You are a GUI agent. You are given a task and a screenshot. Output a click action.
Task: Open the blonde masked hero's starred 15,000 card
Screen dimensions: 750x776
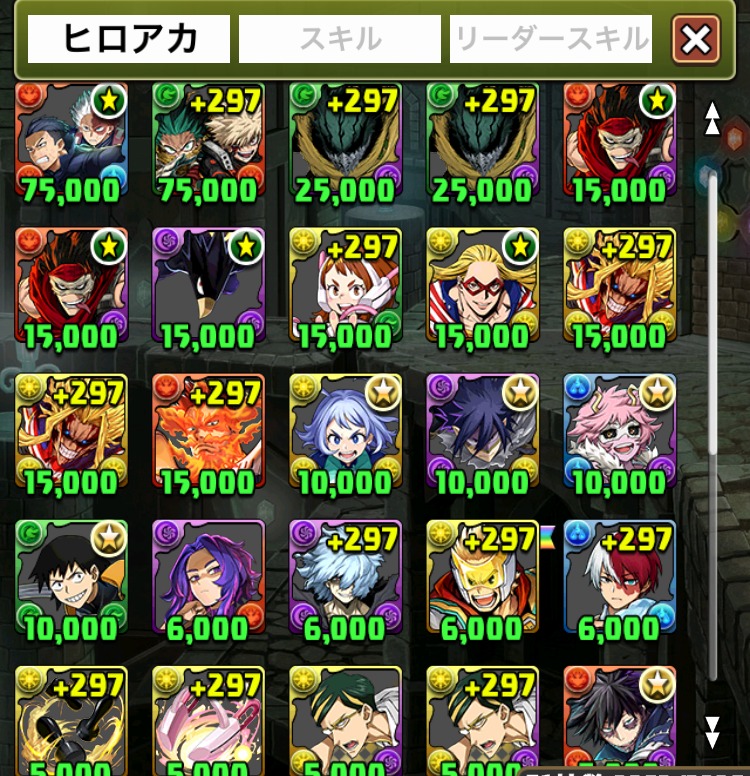(482, 287)
